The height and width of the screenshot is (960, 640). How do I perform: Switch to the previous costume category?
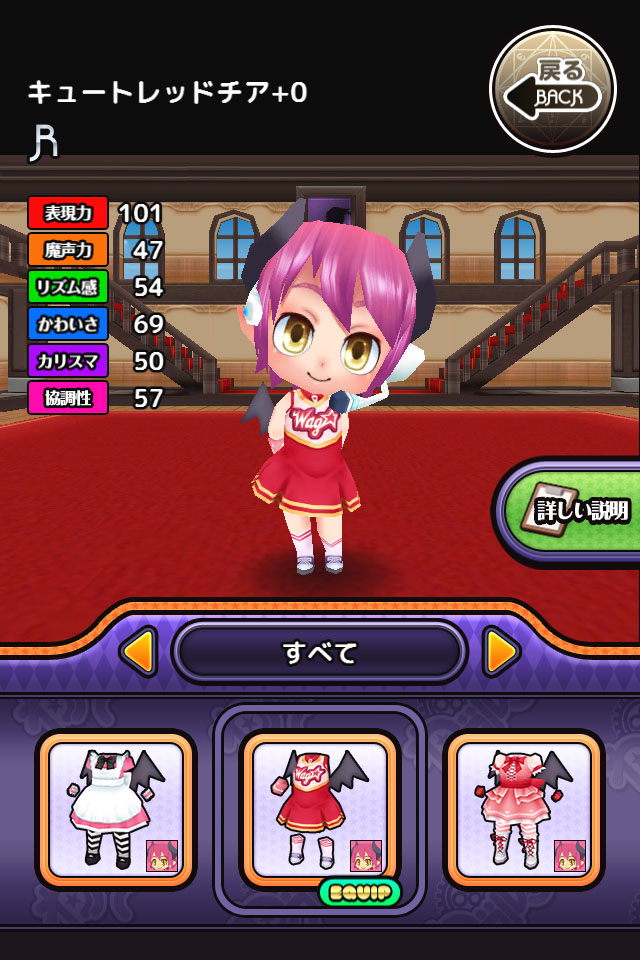138,653
